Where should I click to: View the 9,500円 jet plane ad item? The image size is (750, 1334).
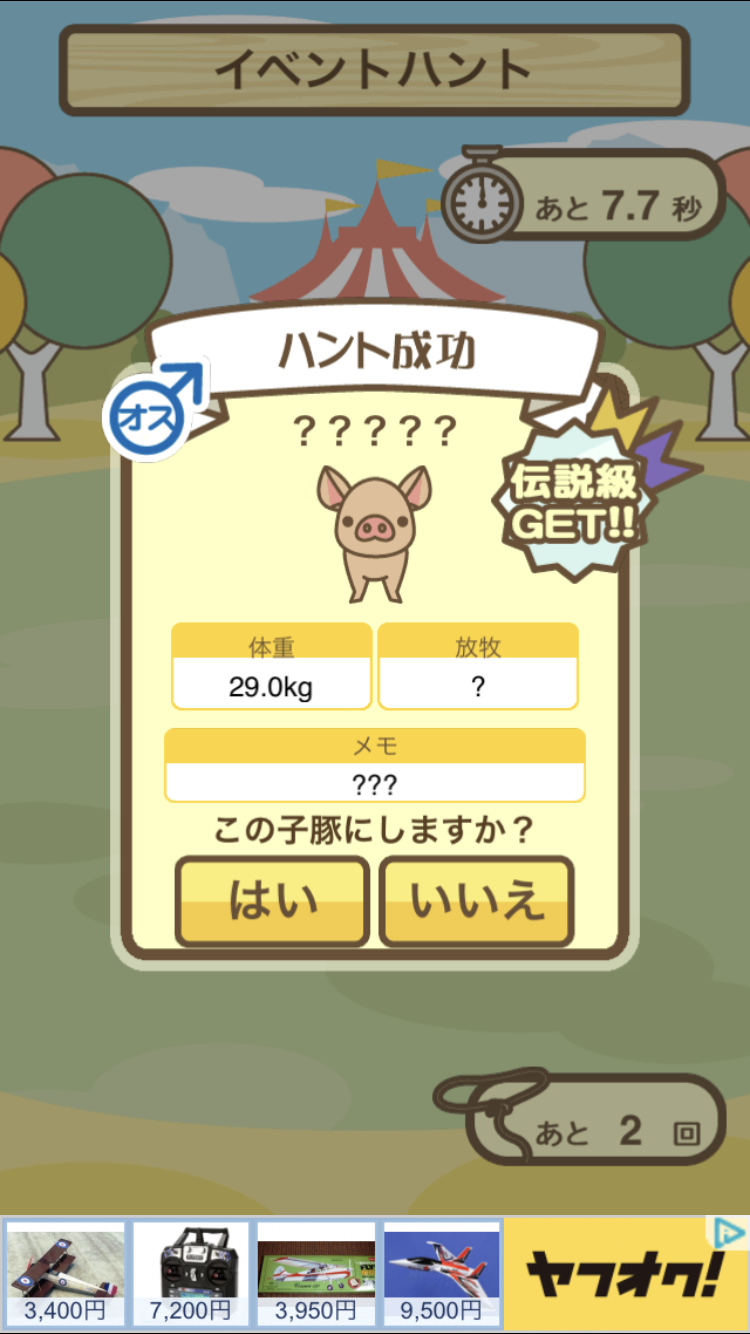pyautogui.click(x=442, y=1273)
